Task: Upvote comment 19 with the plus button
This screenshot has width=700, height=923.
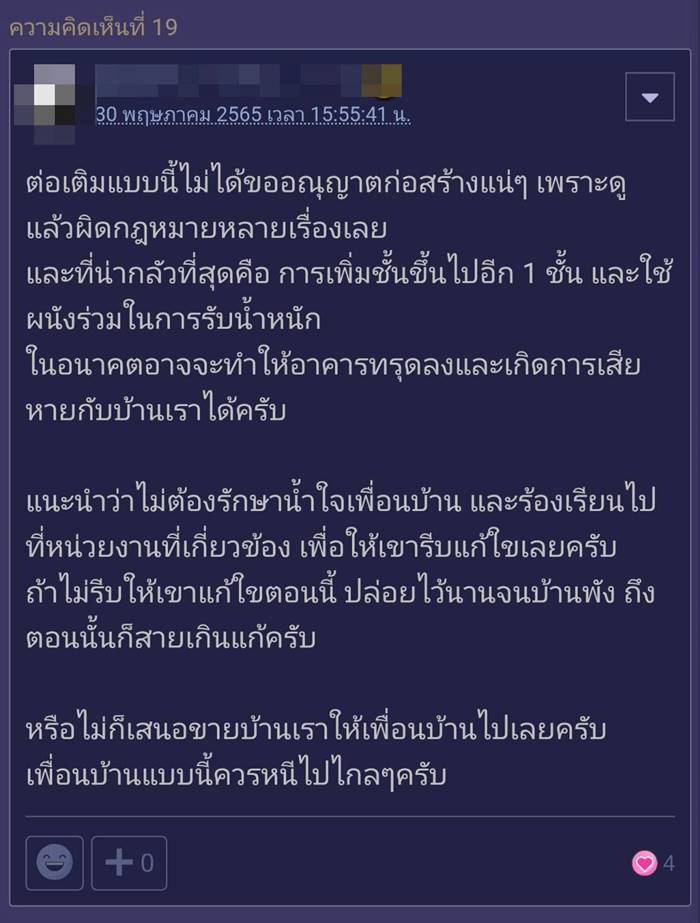Action: (129, 862)
